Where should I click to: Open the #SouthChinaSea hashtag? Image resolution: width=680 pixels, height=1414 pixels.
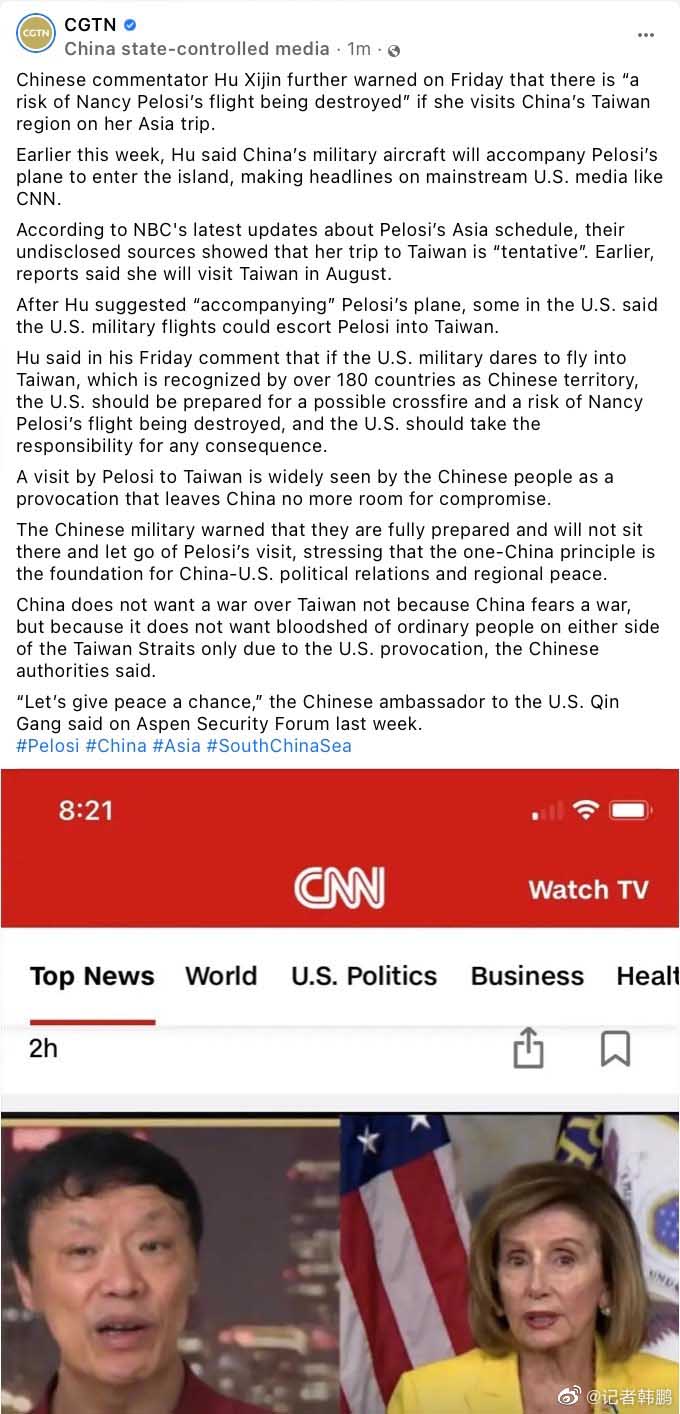pyautogui.click(x=279, y=746)
